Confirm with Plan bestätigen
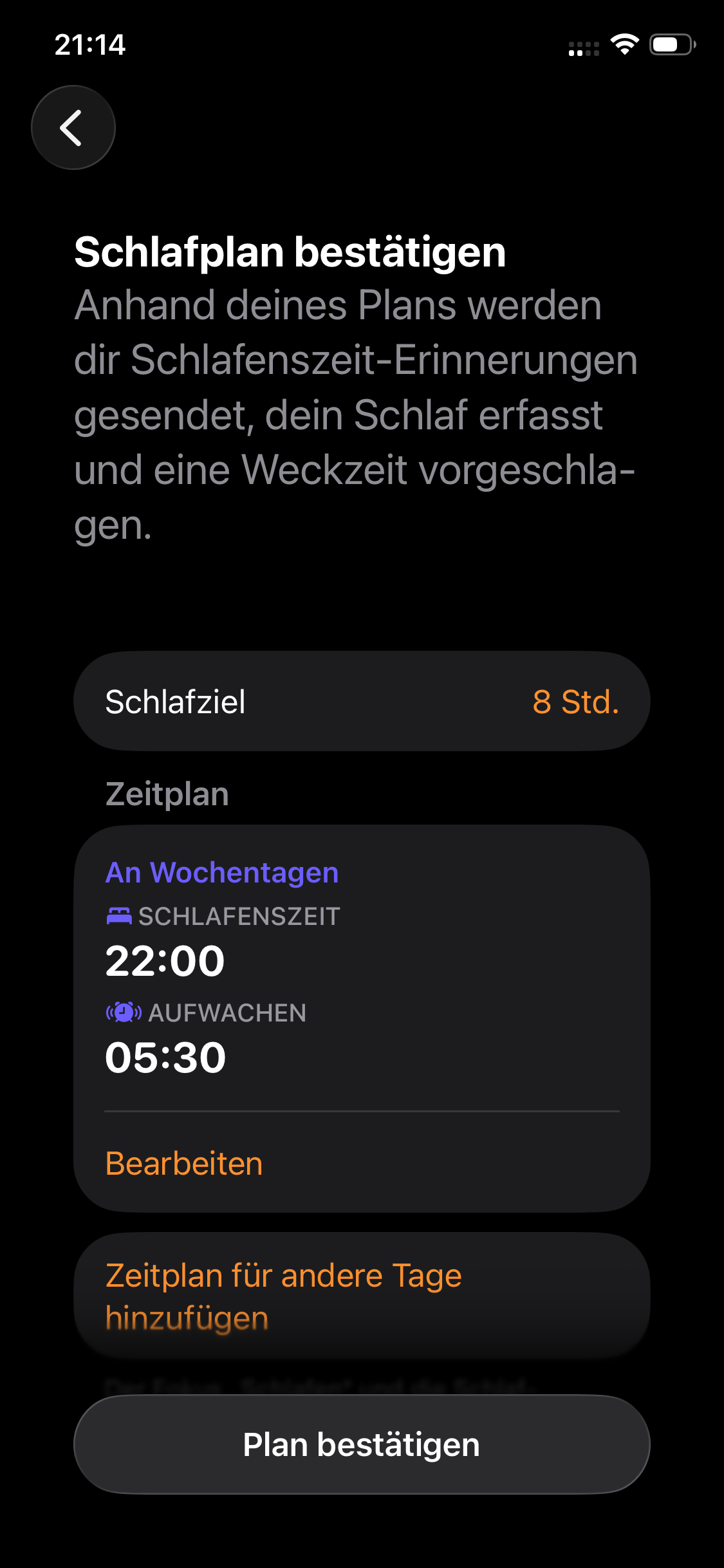The height and width of the screenshot is (1568, 724). coord(362,1444)
